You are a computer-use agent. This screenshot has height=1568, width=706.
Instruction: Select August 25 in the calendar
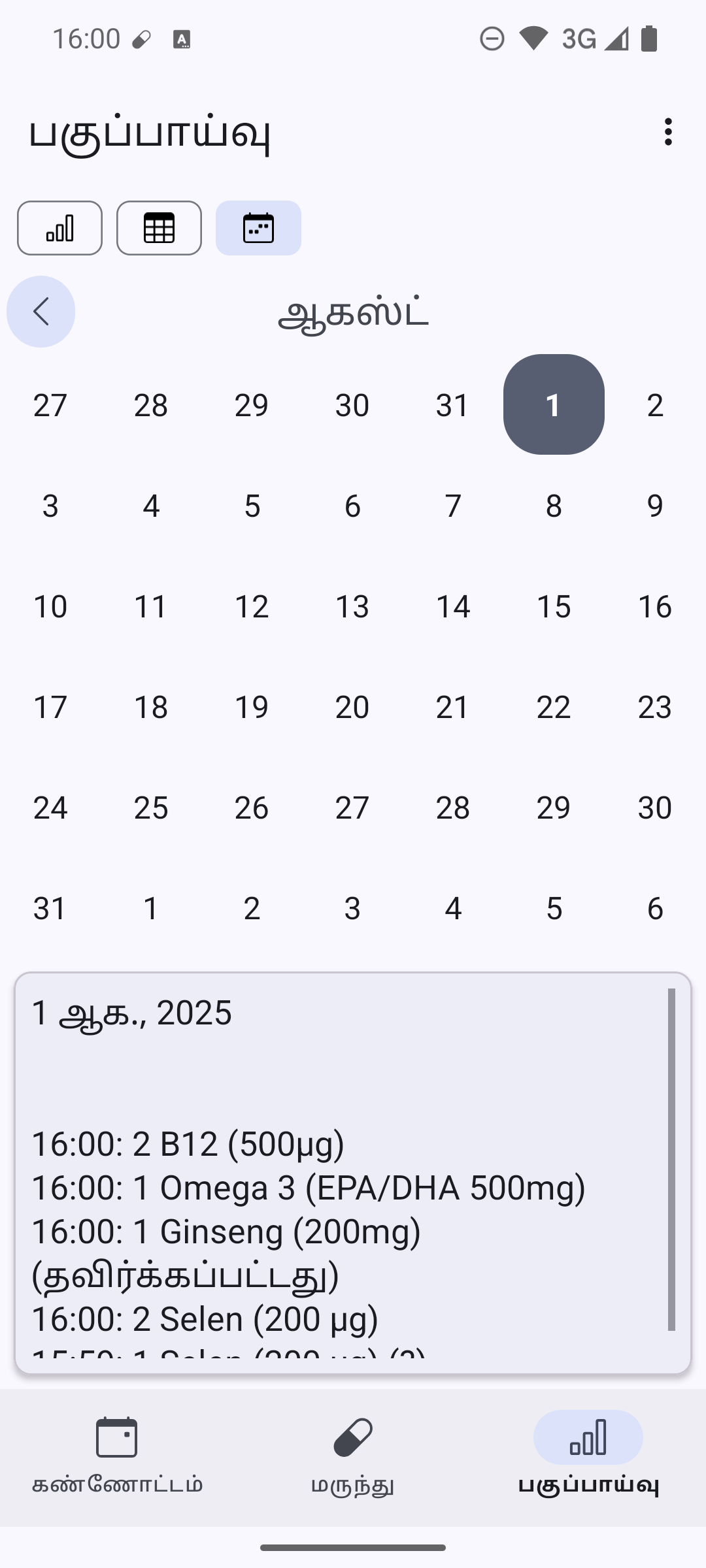(x=151, y=808)
